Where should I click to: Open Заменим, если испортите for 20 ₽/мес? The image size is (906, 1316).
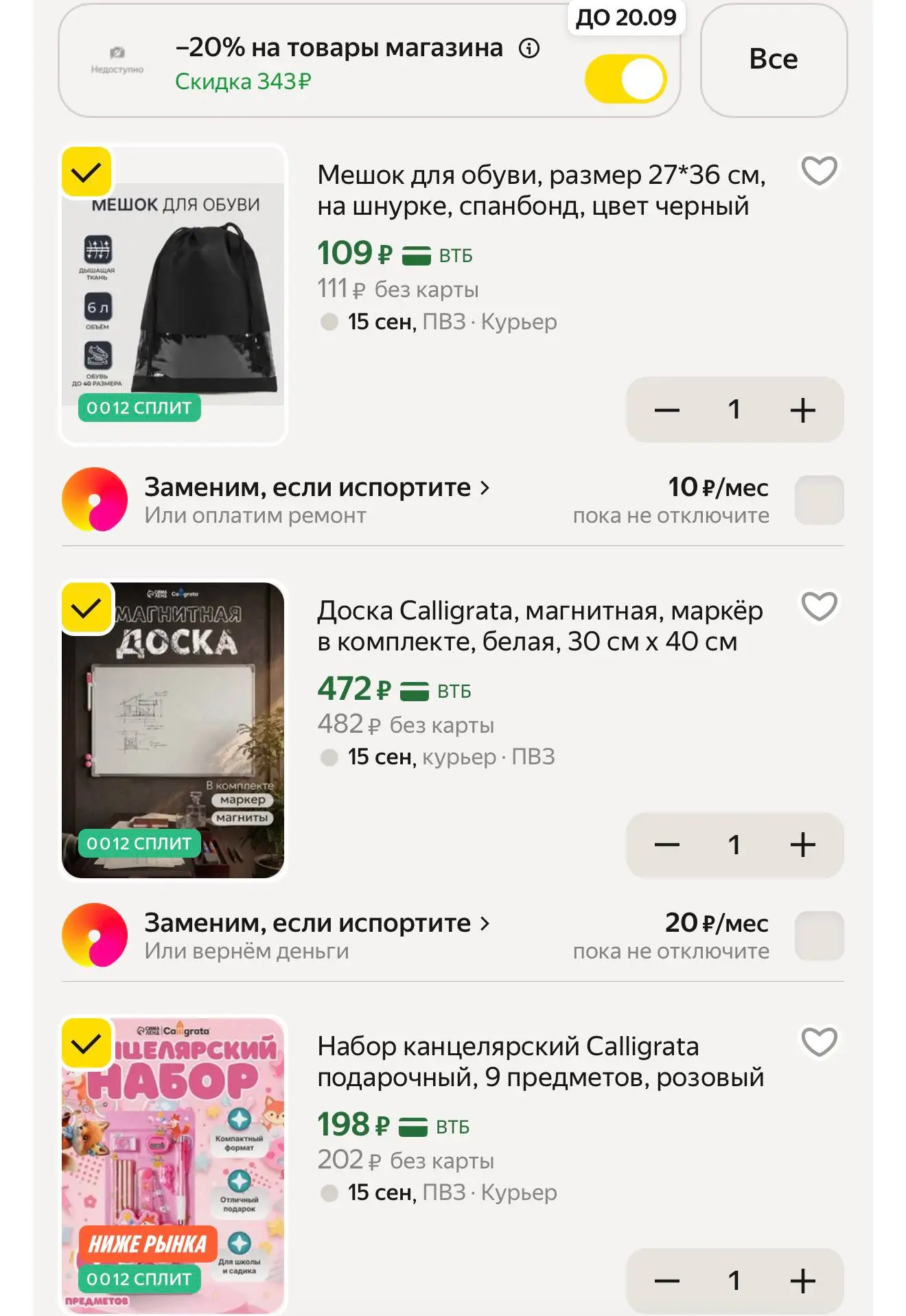(316, 923)
